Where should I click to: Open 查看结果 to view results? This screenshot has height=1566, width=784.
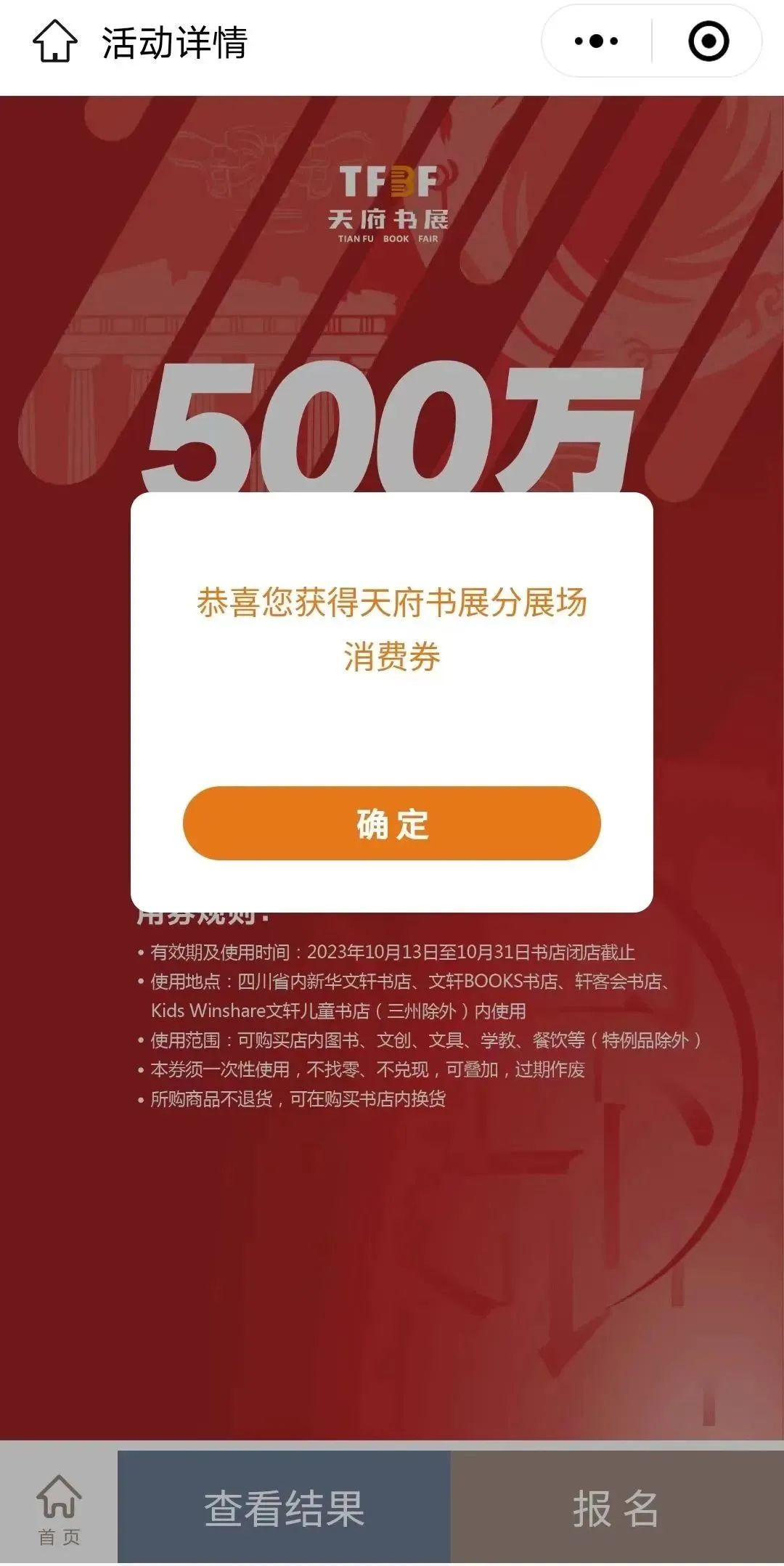[284, 1507]
